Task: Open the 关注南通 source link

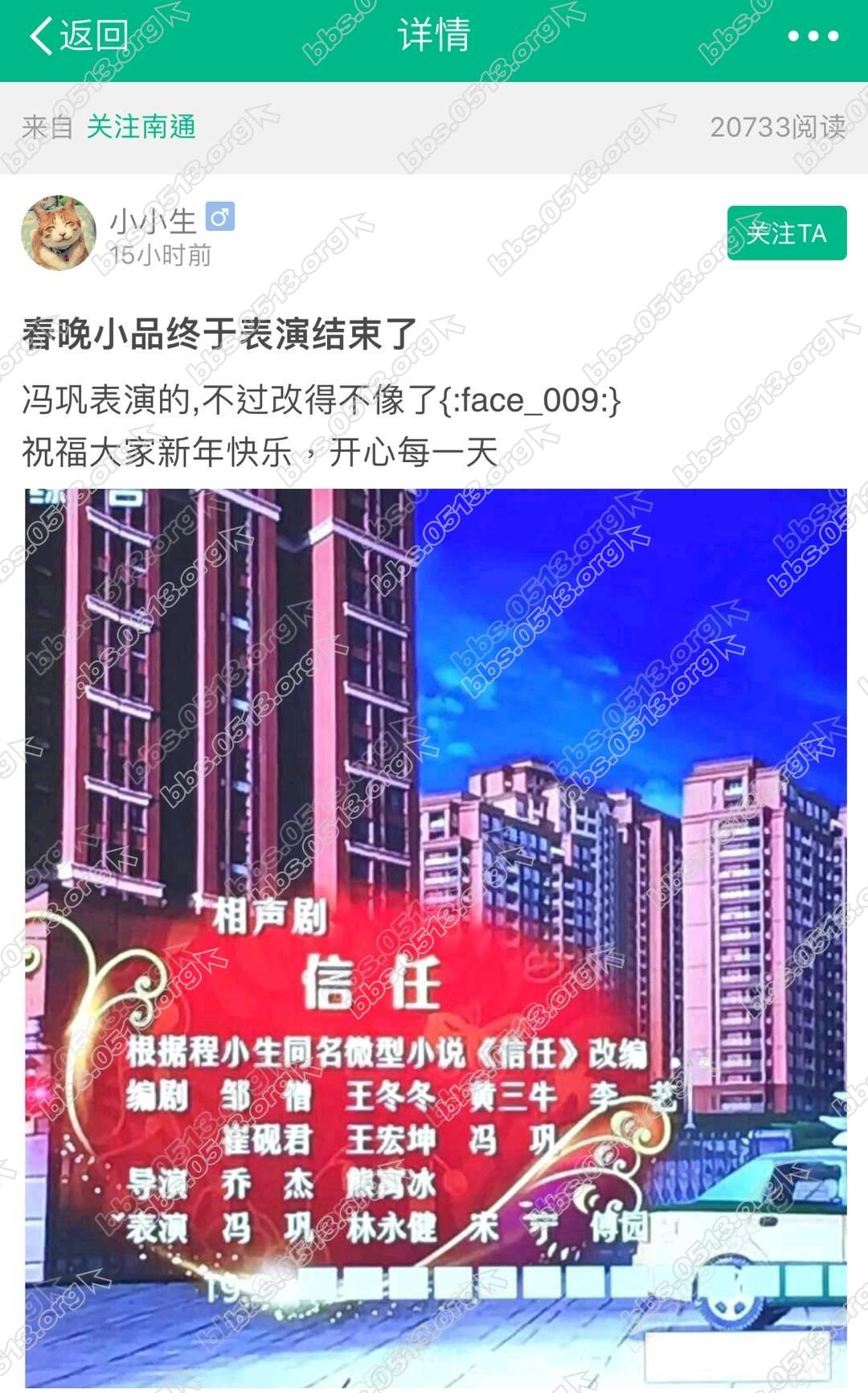Action: [141, 127]
